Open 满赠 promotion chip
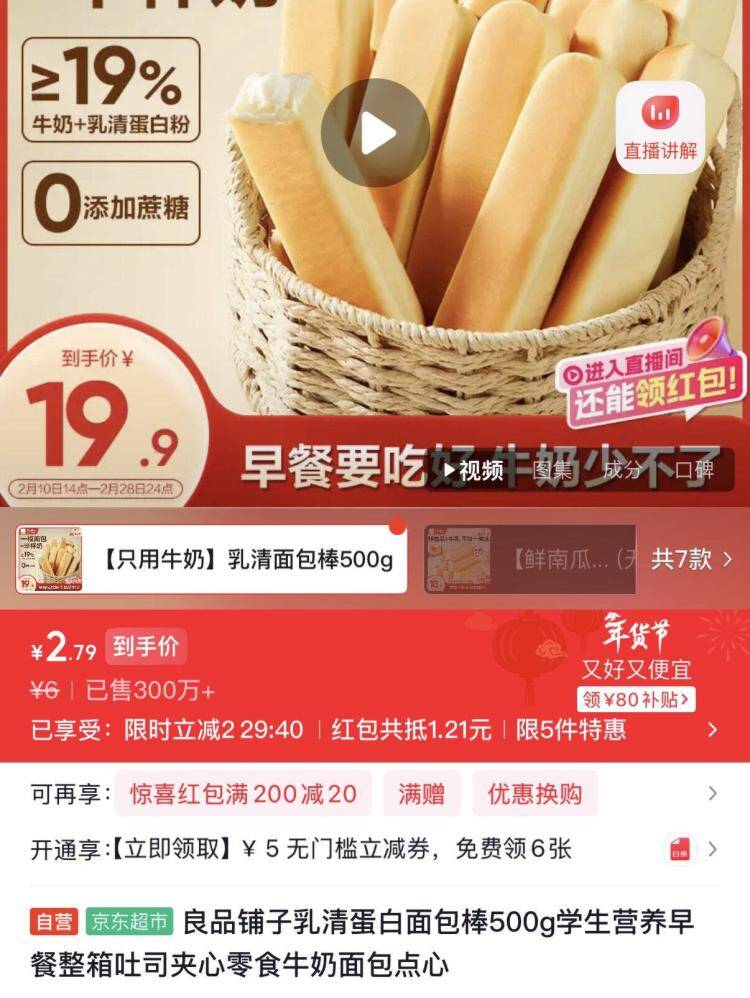 pos(421,794)
